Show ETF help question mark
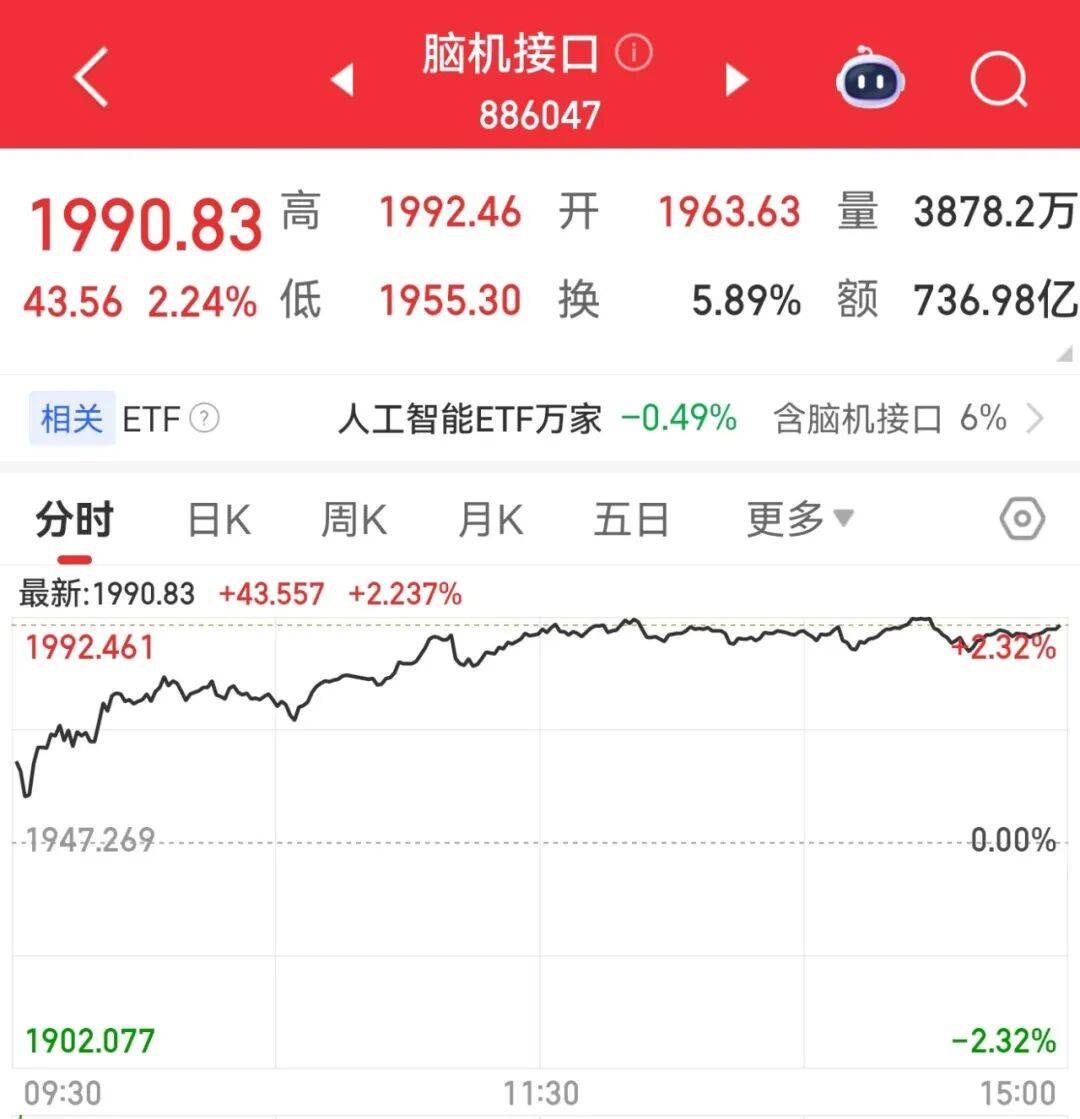The height and width of the screenshot is (1119, 1080). (204, 419)
